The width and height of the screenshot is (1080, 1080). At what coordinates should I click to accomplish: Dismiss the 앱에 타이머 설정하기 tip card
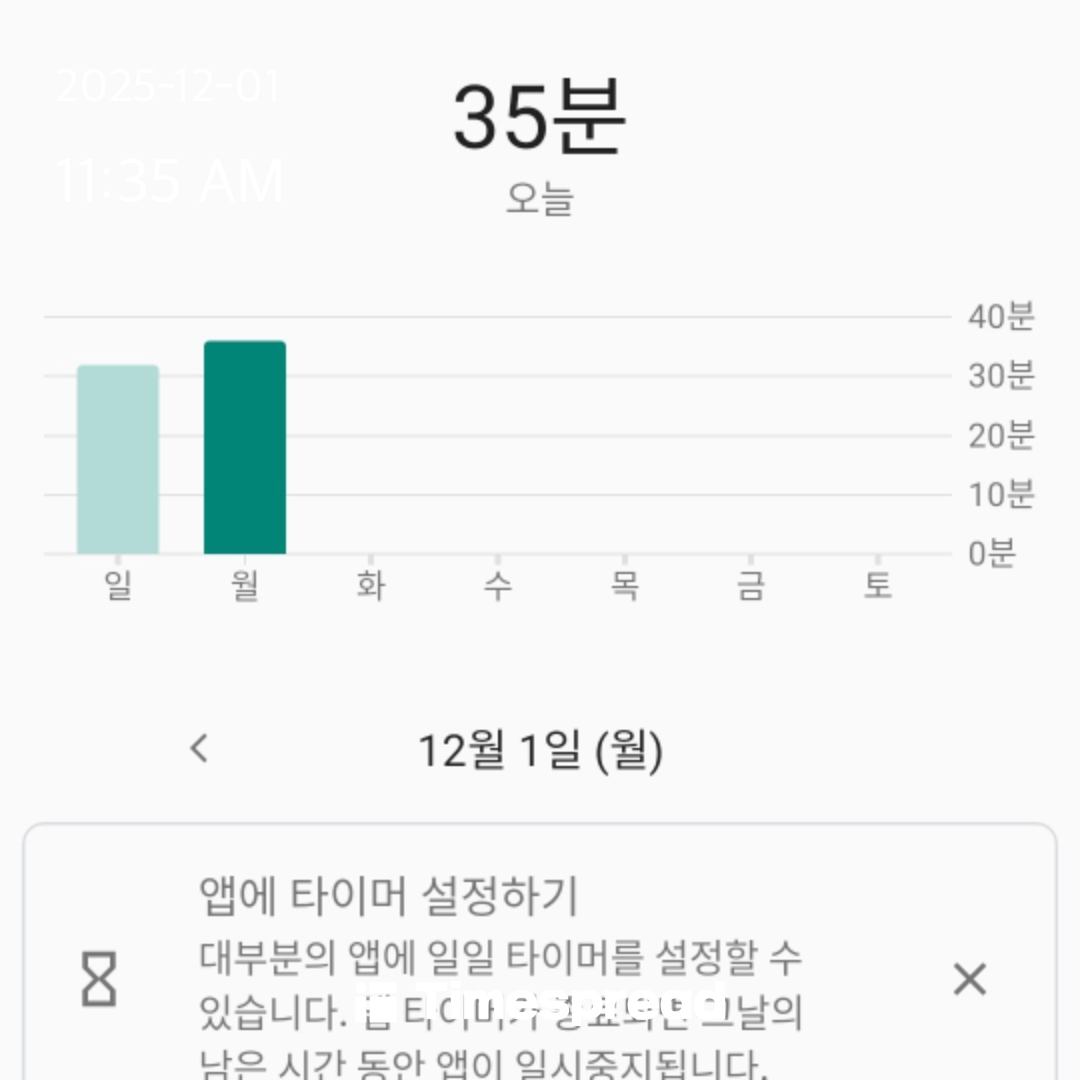coord(969,980)
